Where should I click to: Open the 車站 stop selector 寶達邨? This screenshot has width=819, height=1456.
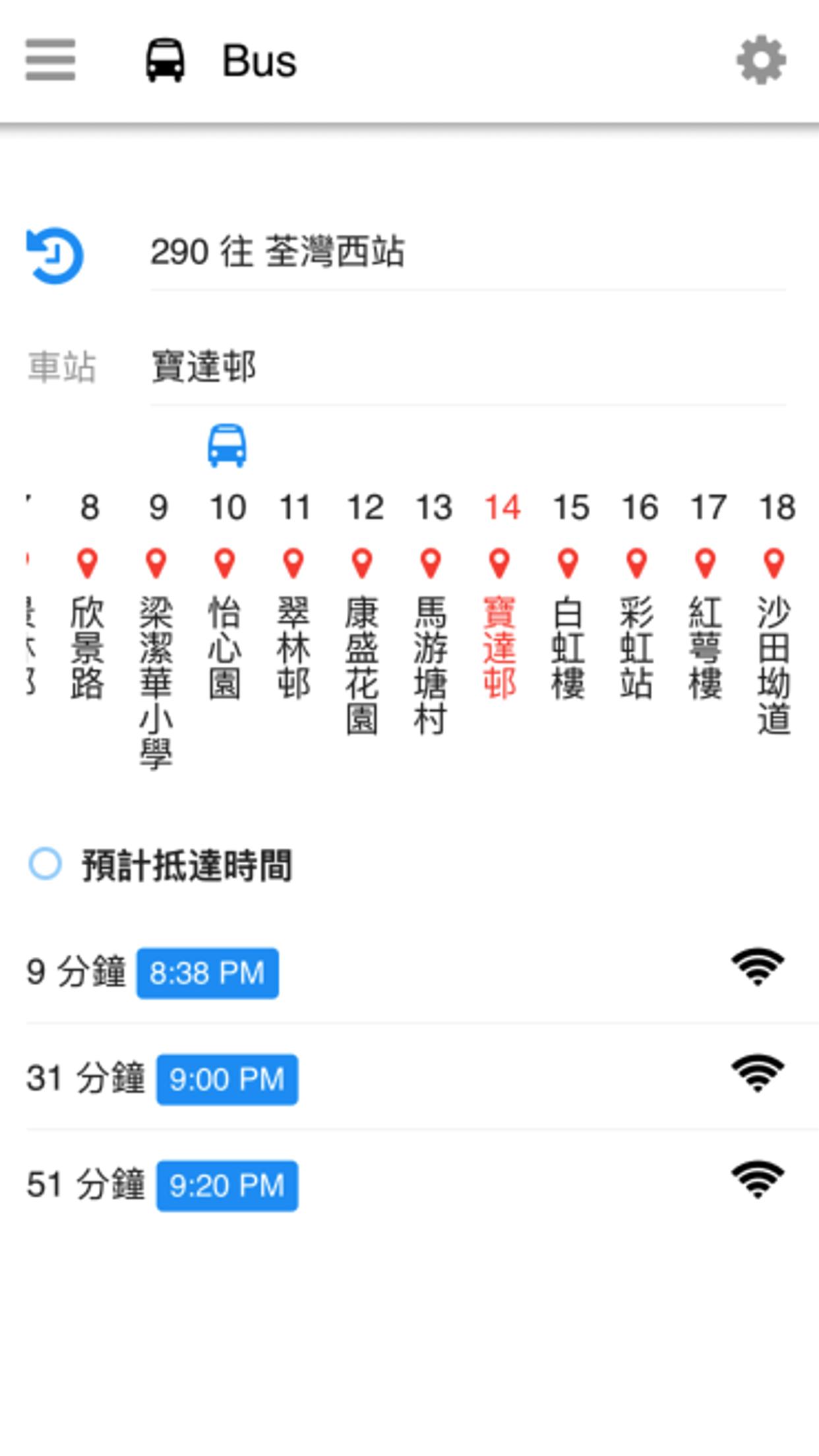pyautogui.click(x=467, y=367)
